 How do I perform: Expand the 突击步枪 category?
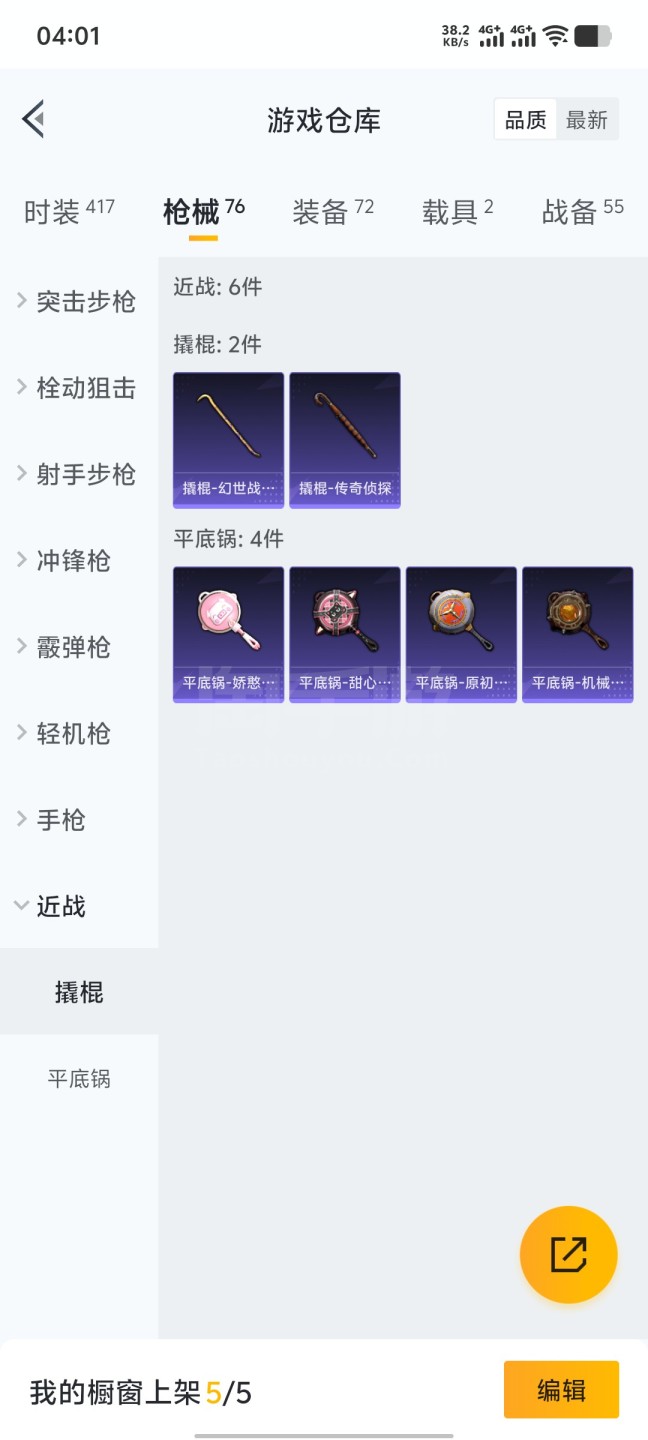point(79,302)
